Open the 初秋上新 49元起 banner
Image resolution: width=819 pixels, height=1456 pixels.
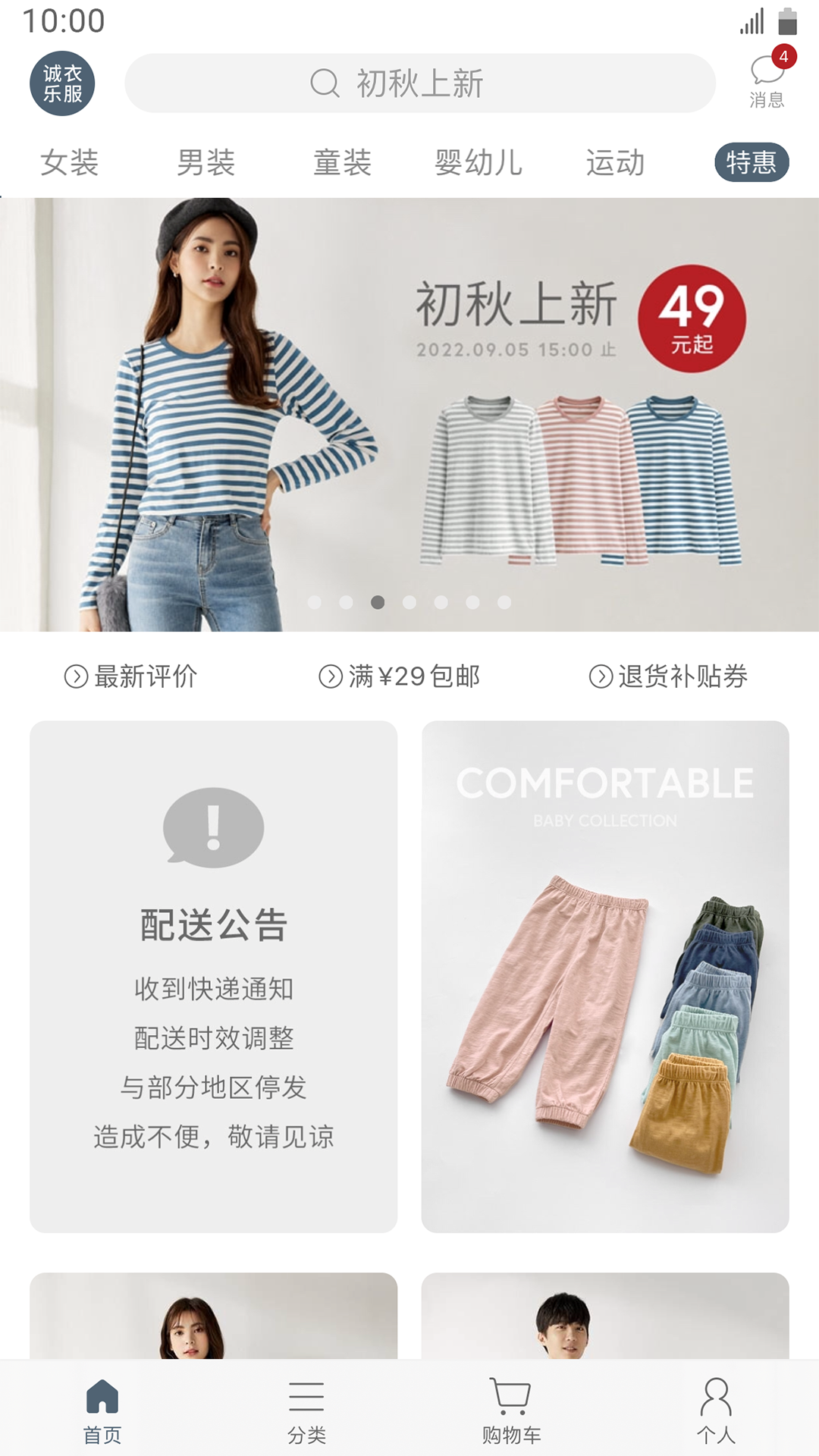click(x=409, y=414)
